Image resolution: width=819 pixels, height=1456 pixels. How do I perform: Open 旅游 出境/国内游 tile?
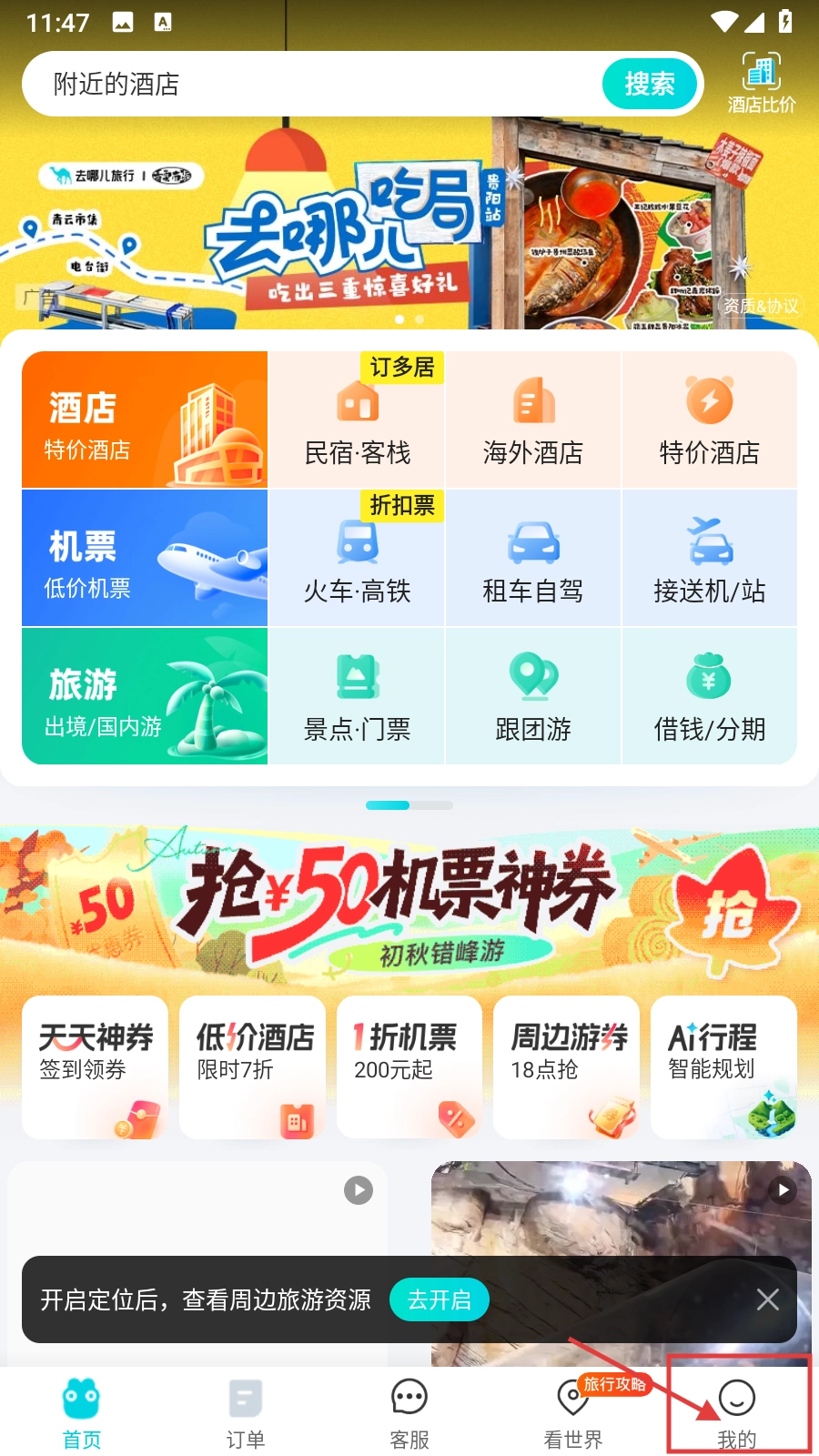[x=145, y=696]
